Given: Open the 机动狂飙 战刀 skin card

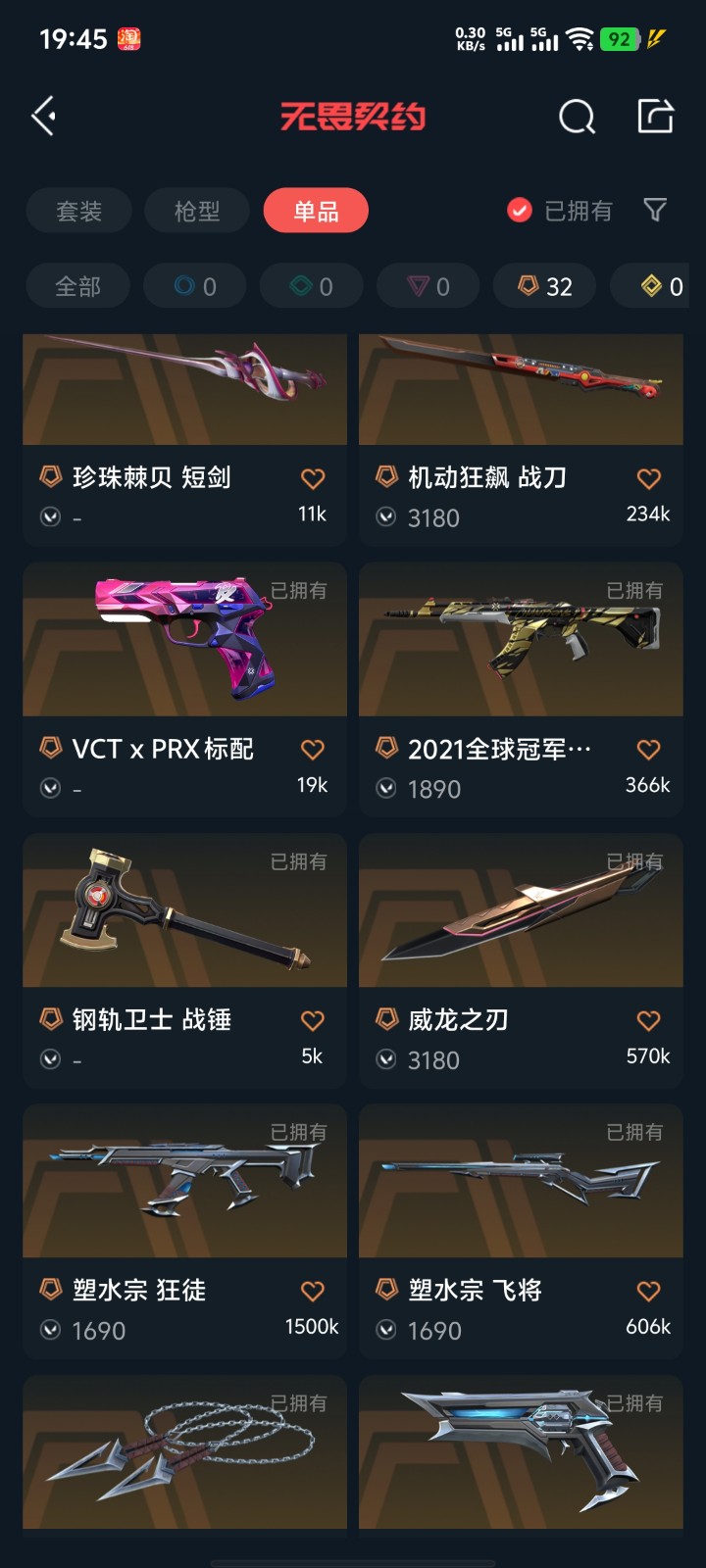Looking at the screenshot, I should coord(521,439).
